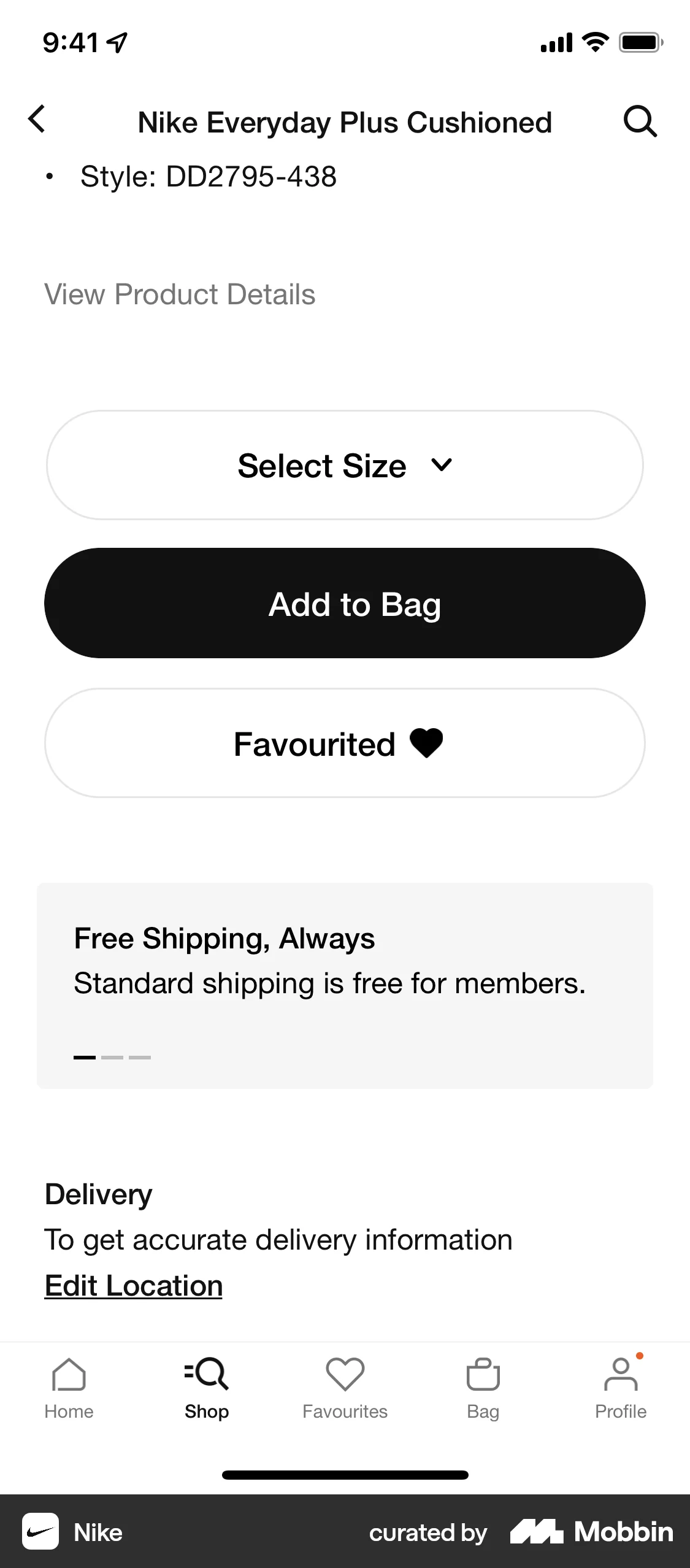Switch to the Favourites tab
The image size is (690, 1568).
(345, 1375)
